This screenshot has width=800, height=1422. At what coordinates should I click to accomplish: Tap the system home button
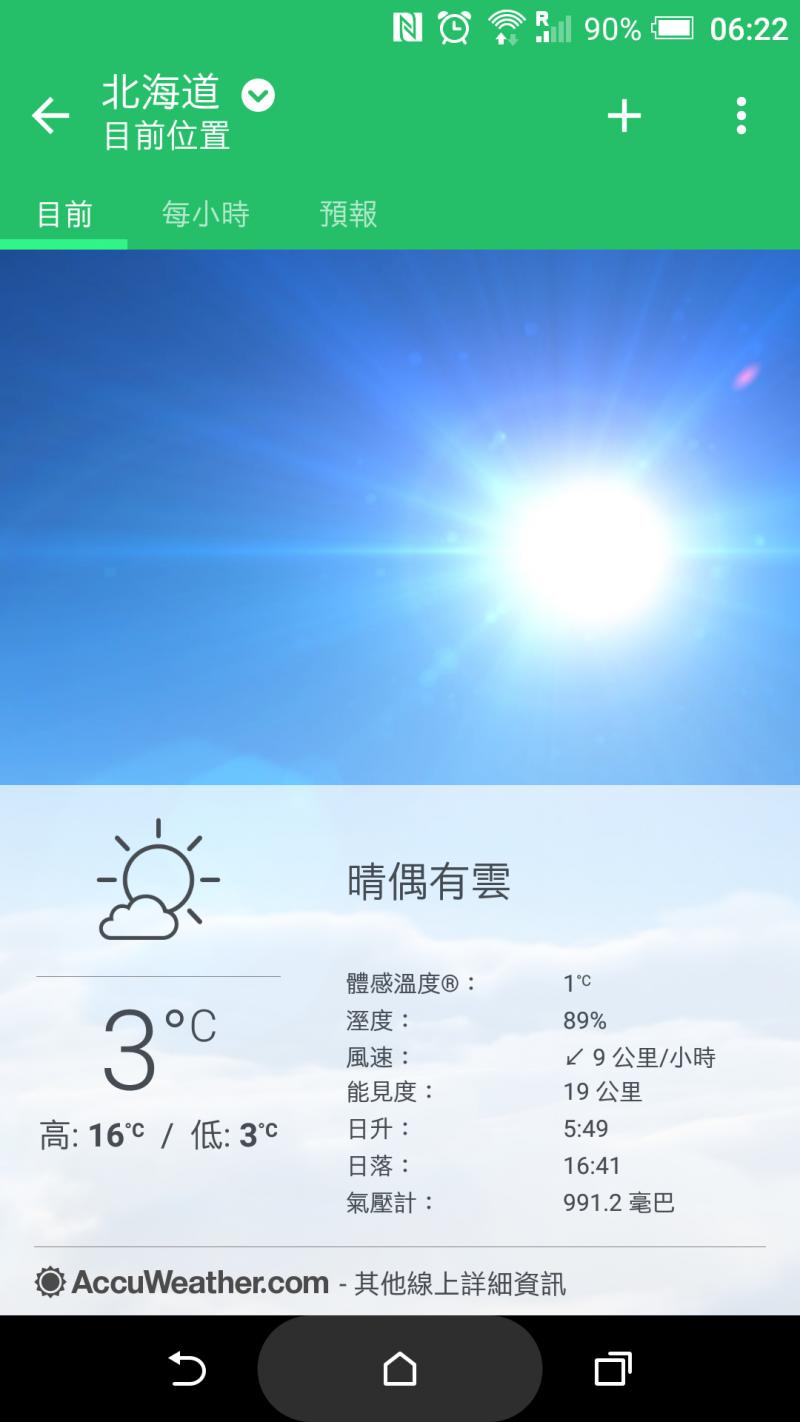[x=400, y=1369]
